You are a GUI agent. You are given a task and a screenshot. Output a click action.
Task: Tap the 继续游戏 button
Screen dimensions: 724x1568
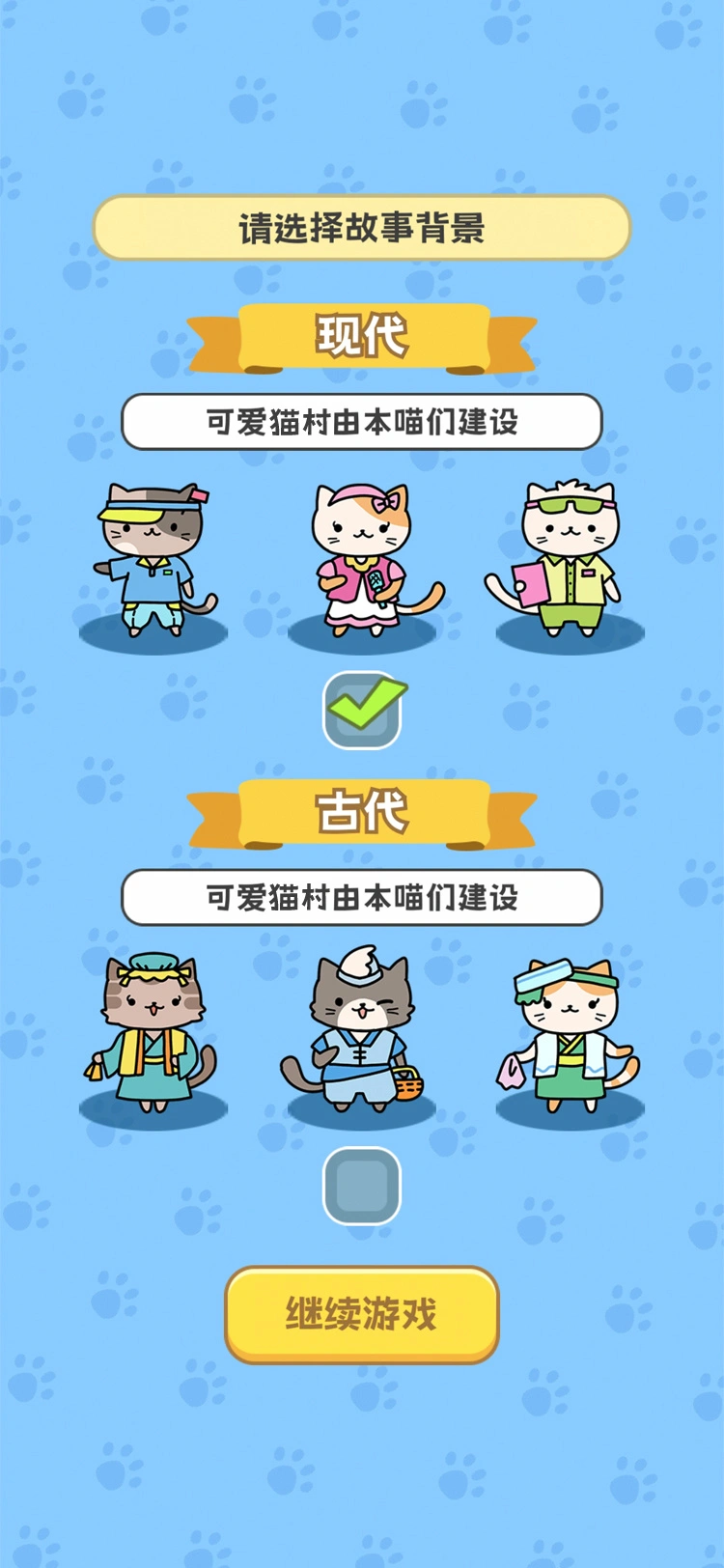click(362, 1313)
